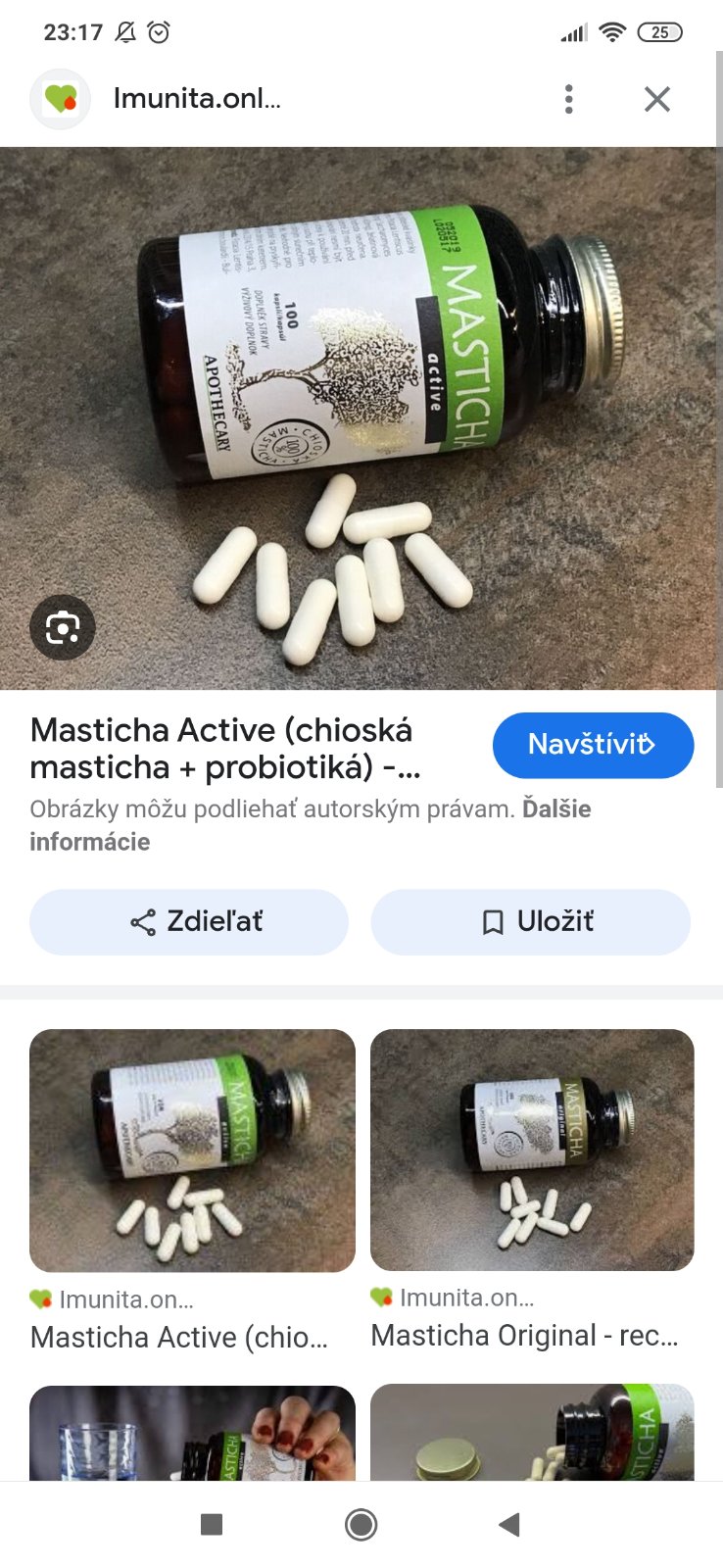
Task: Close the image viewer
Action: pos(657,99)
